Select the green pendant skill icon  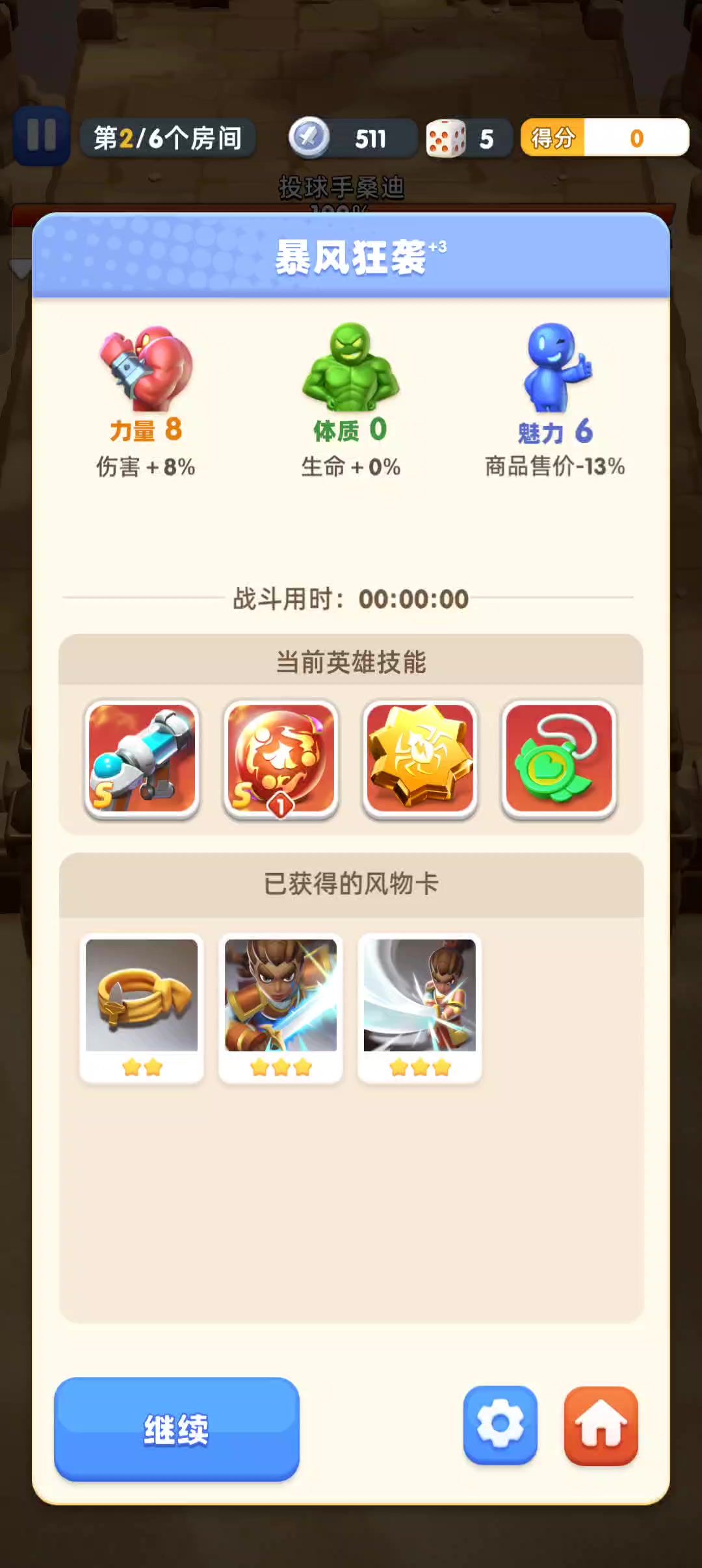559,759
